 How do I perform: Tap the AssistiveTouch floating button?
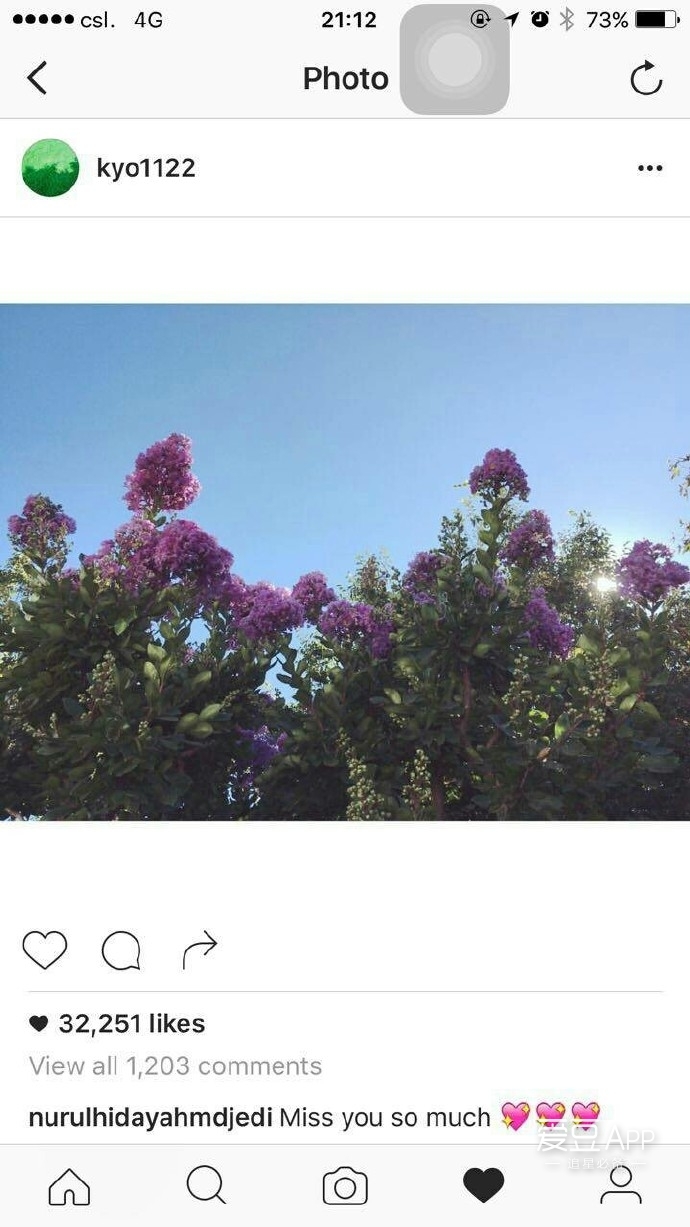coord(454,60)
